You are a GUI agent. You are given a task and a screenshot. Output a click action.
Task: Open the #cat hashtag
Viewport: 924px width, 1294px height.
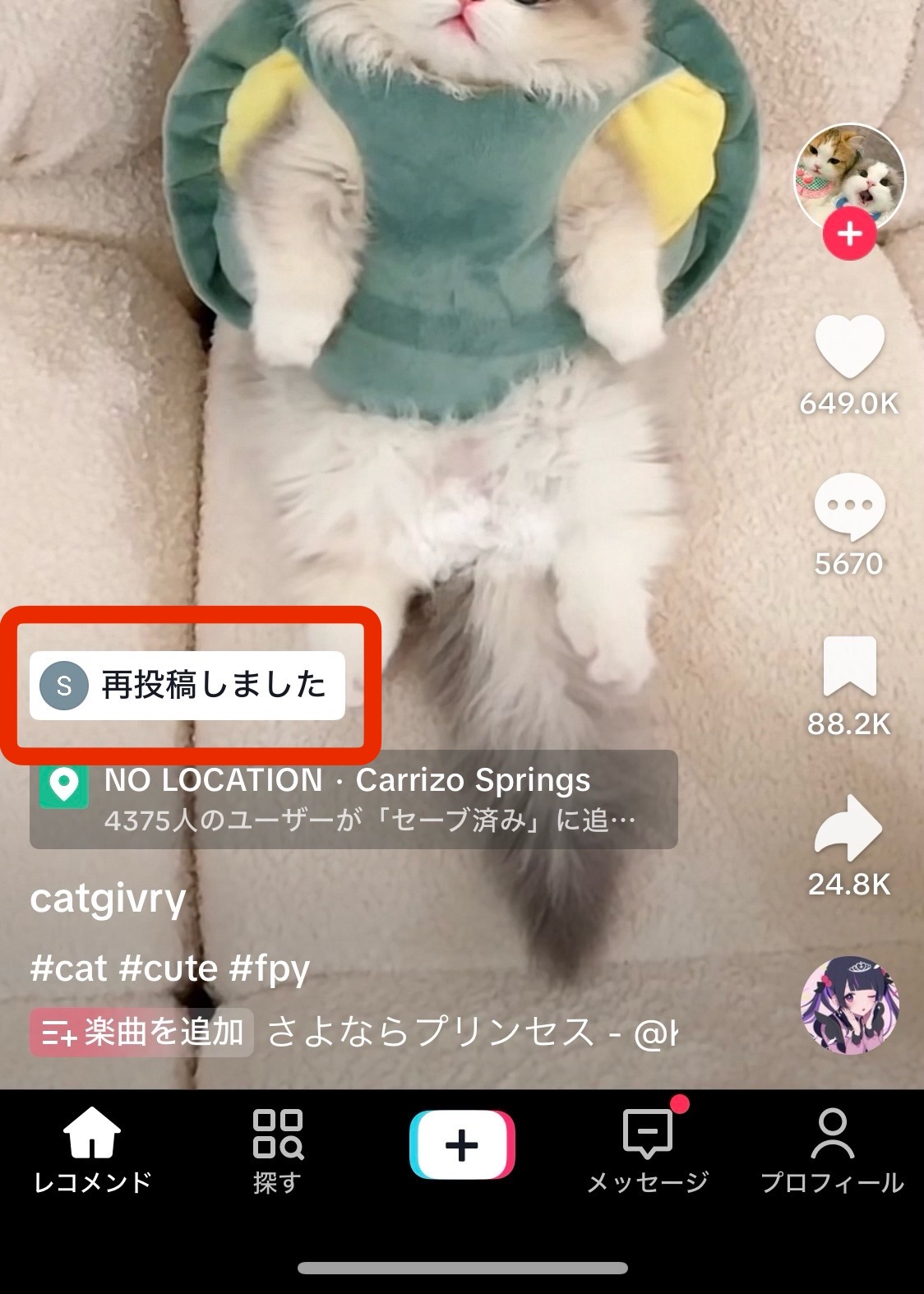68,968
